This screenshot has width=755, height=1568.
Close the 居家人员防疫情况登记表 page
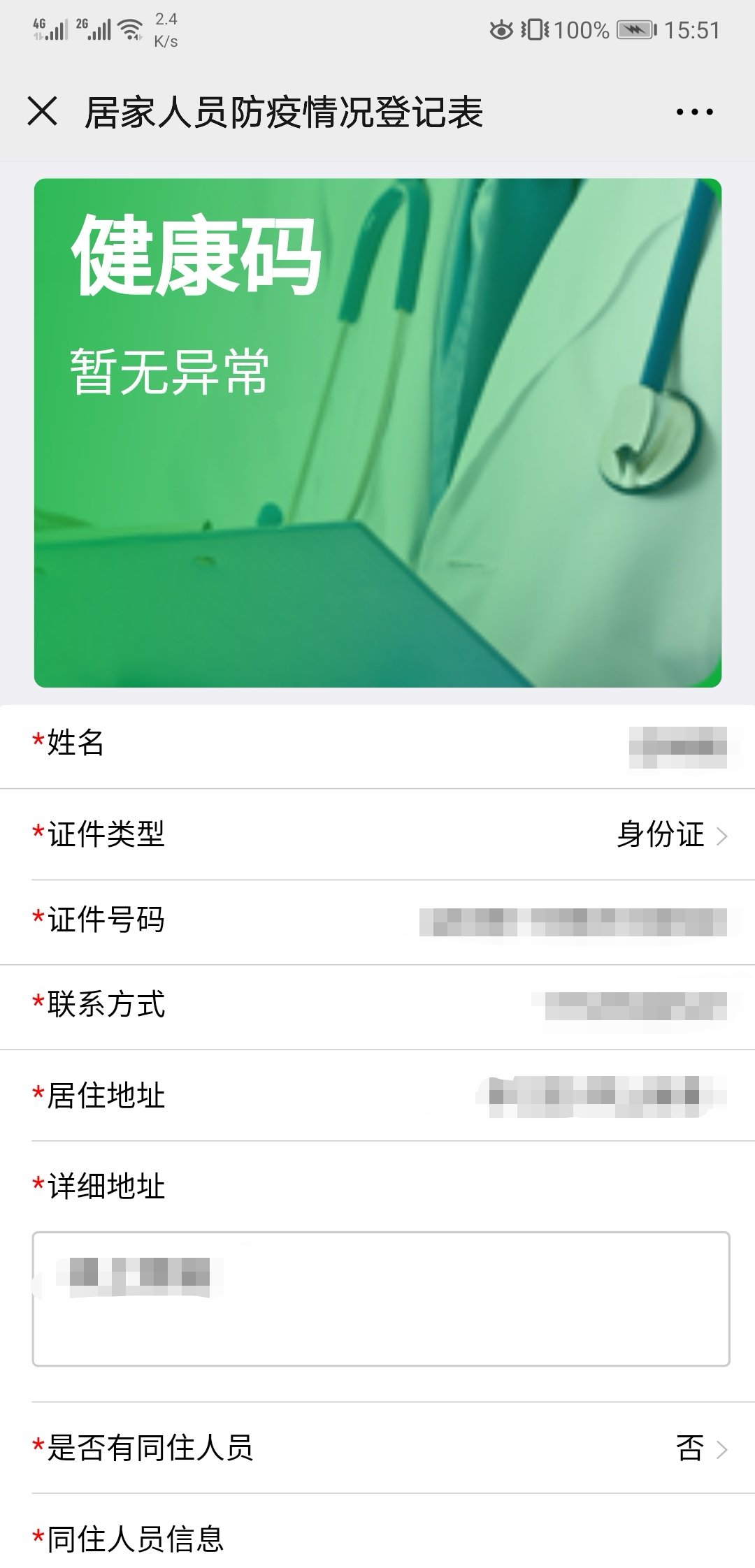(42, 111)
